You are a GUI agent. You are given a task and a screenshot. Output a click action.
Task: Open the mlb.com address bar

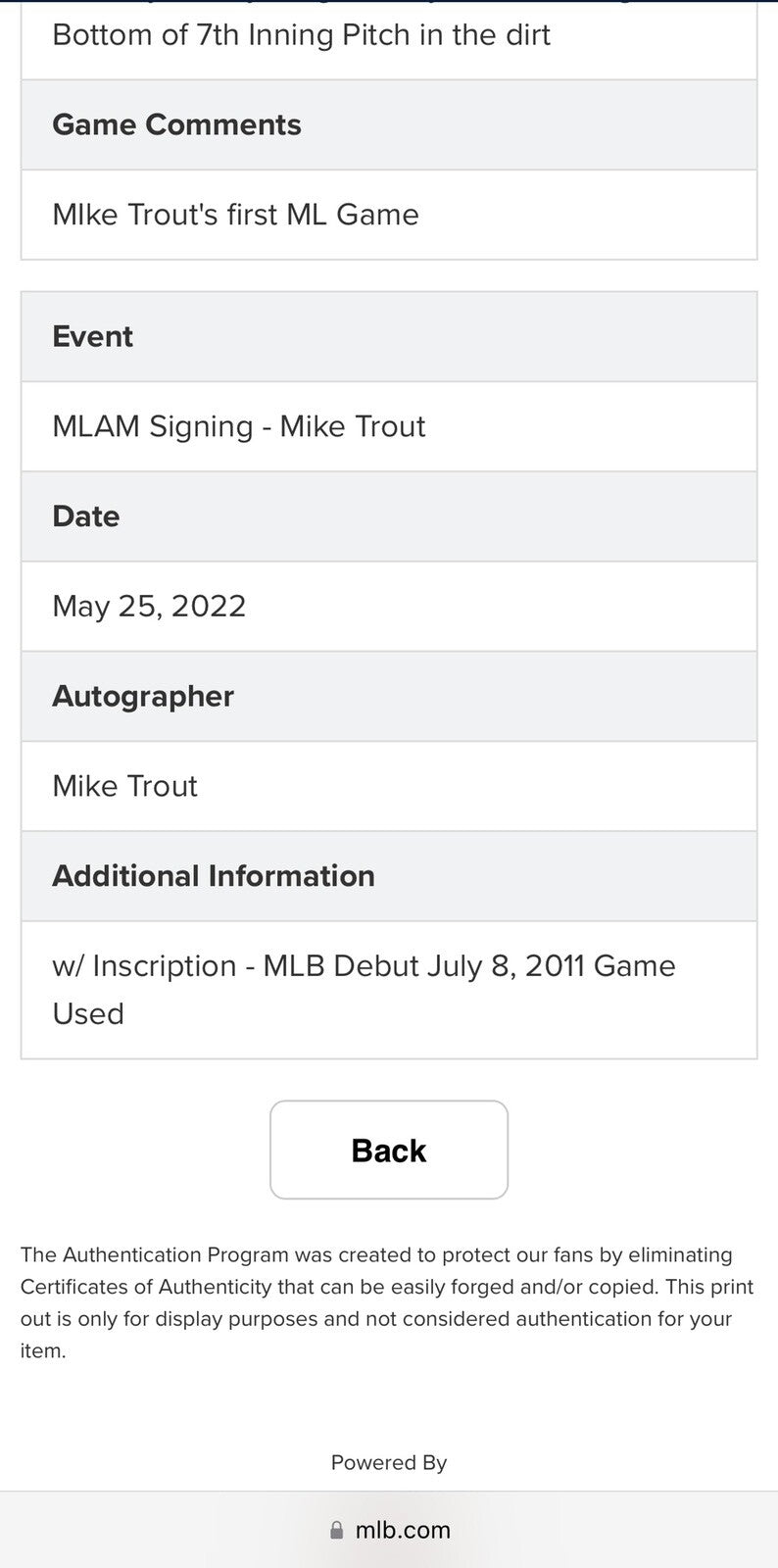390,1530
